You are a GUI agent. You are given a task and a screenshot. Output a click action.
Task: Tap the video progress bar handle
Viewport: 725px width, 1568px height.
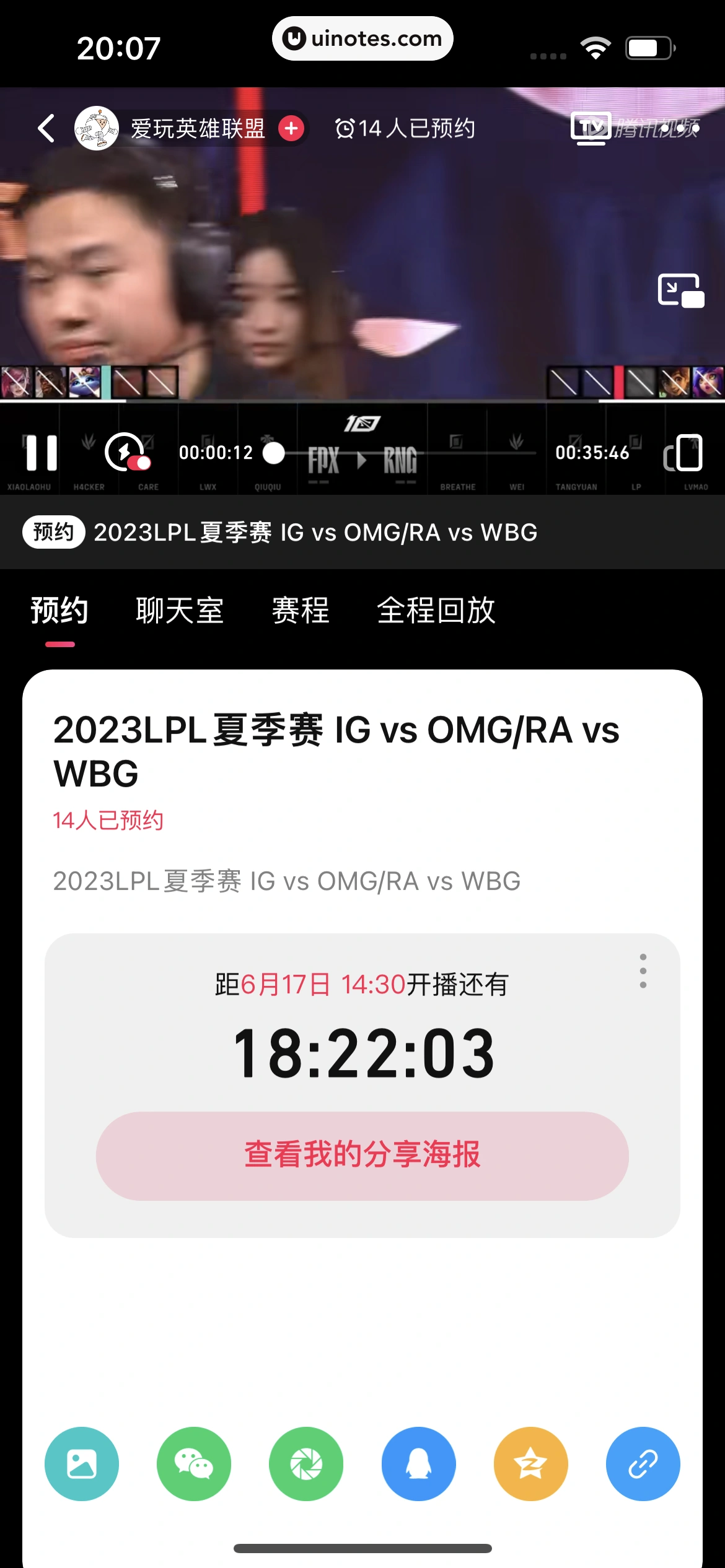(x=273, y=453)
